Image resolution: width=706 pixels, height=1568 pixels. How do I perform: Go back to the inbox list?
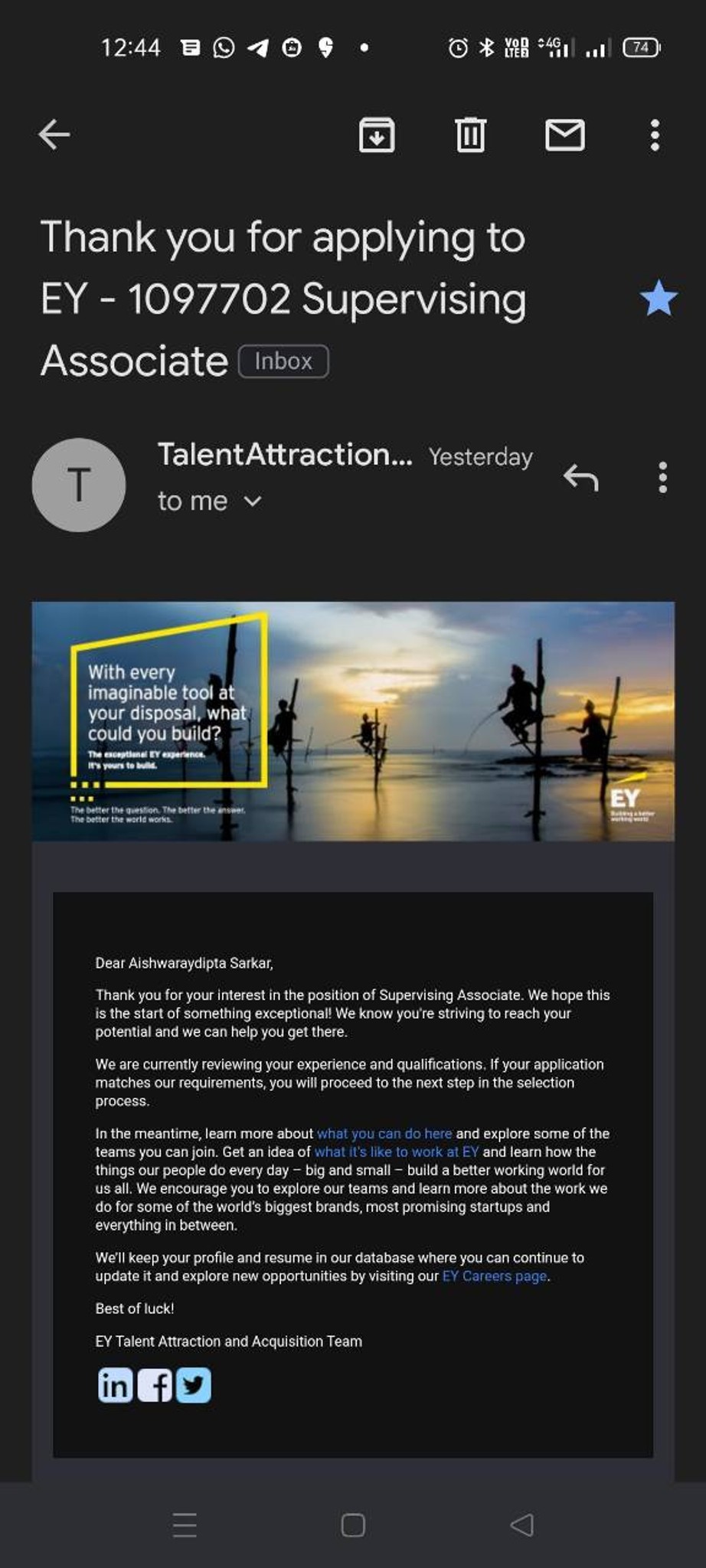tap(54, 135)
